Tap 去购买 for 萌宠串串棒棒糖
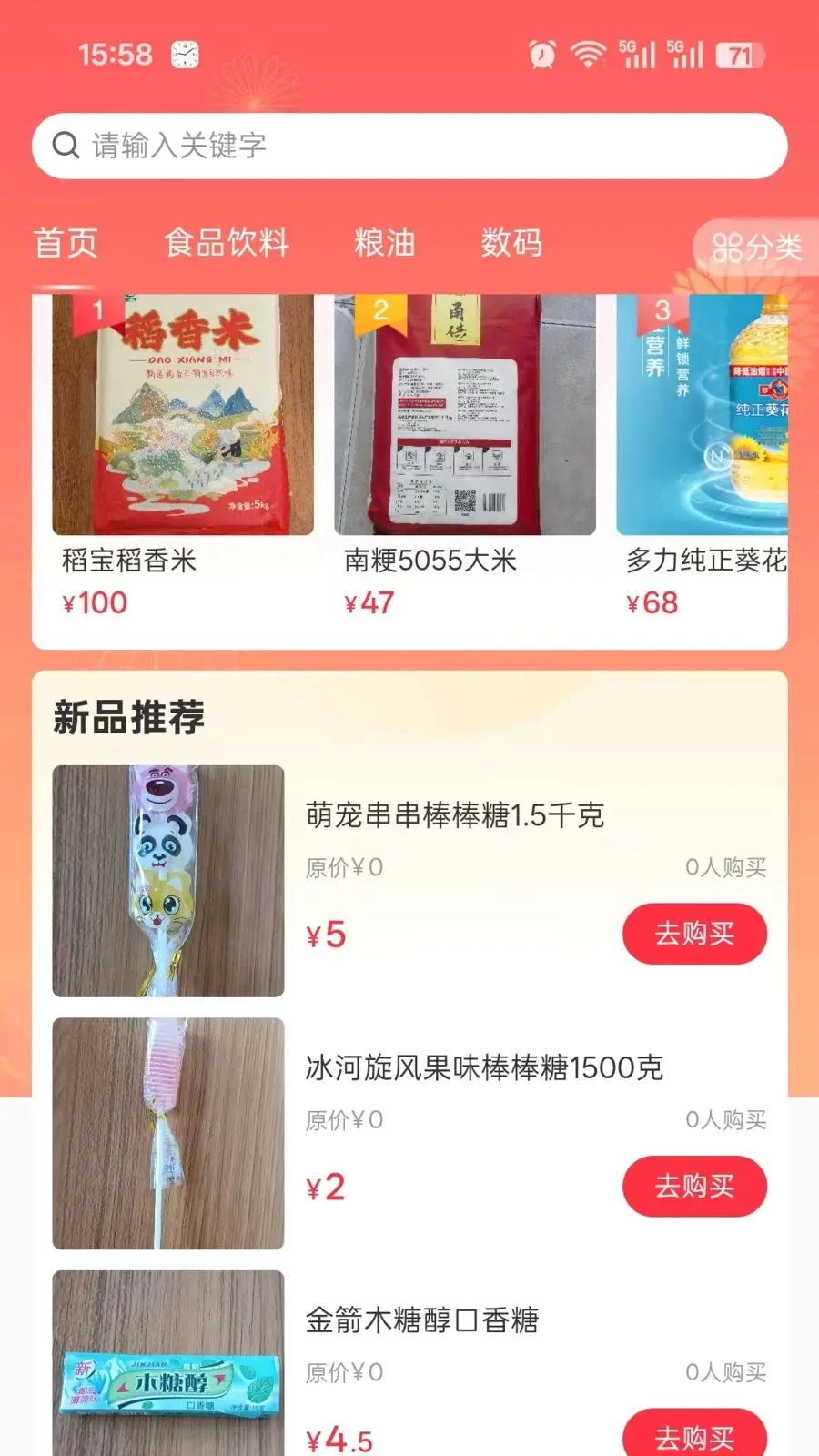The width and height of the screenshot is (819, 1456). click(694, 934)
